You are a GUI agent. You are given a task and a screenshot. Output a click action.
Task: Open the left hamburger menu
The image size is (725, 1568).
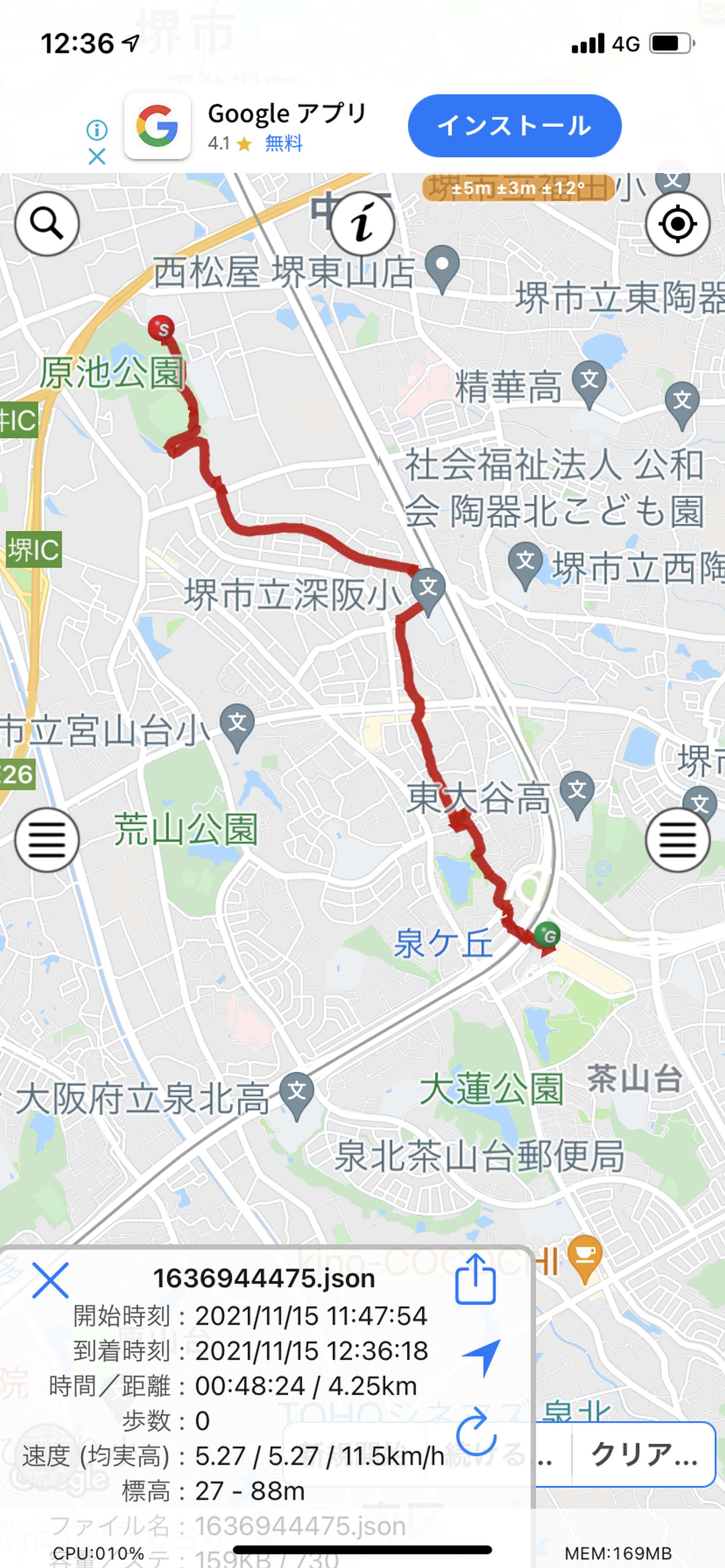tap(47, 839)
